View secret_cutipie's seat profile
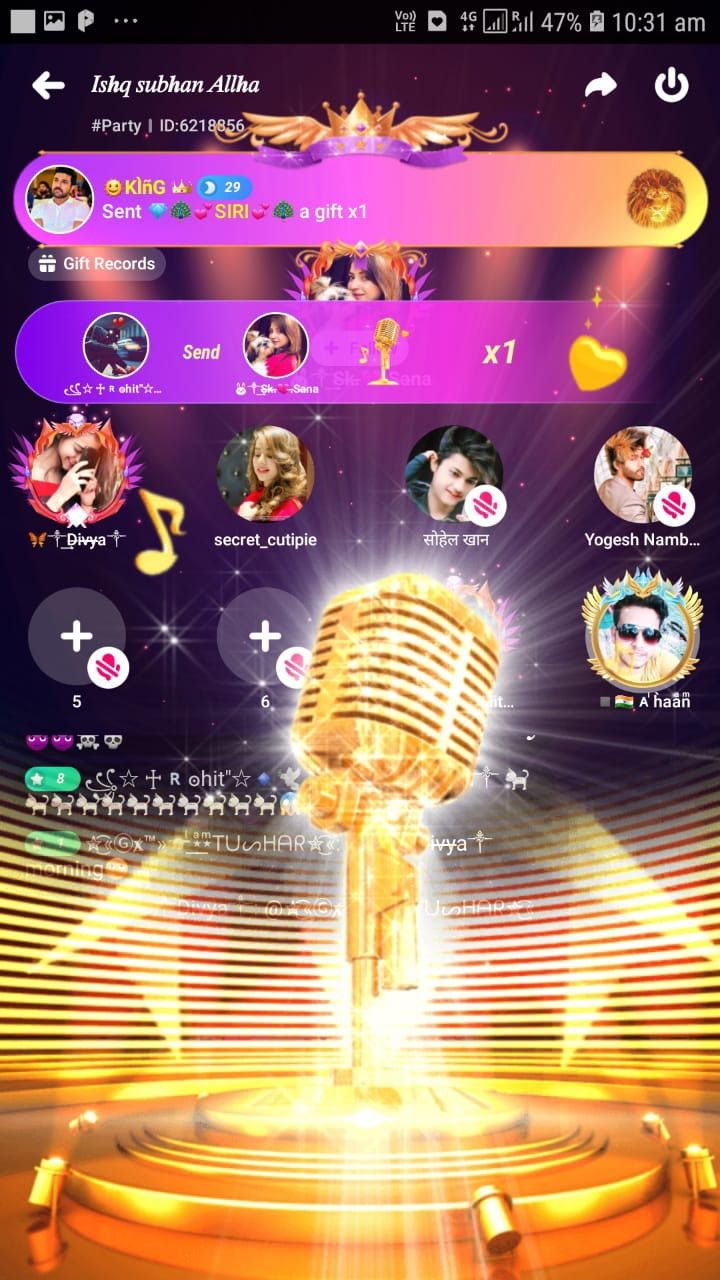The height and width of the screenshot is (1280, 720). (265, 475)
